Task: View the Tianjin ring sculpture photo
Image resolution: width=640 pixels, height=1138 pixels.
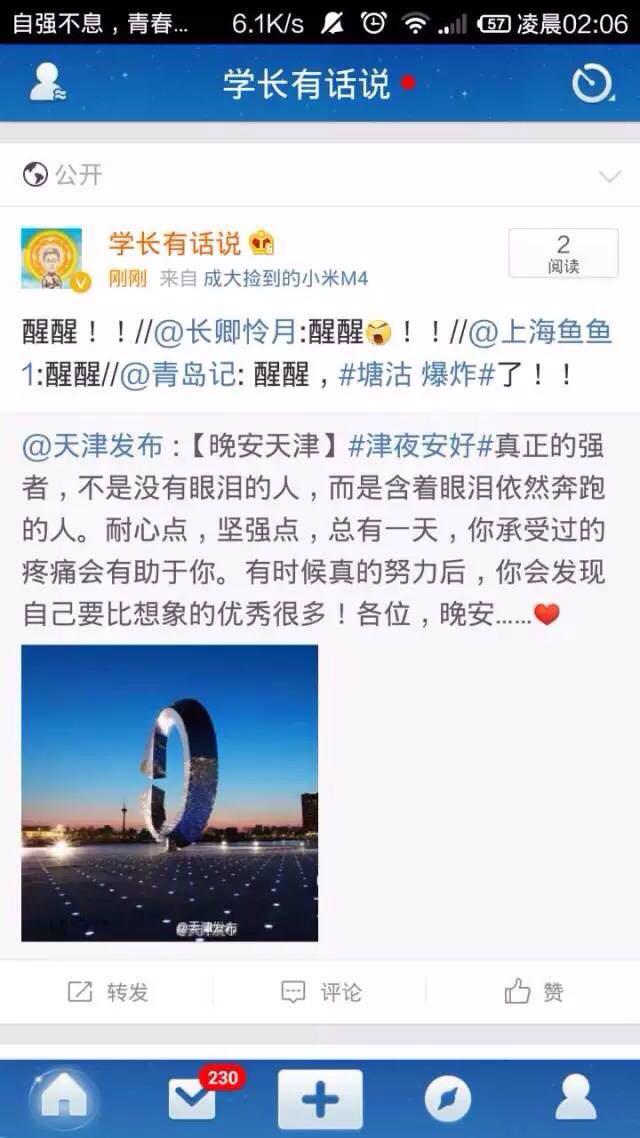Action: 170,792
